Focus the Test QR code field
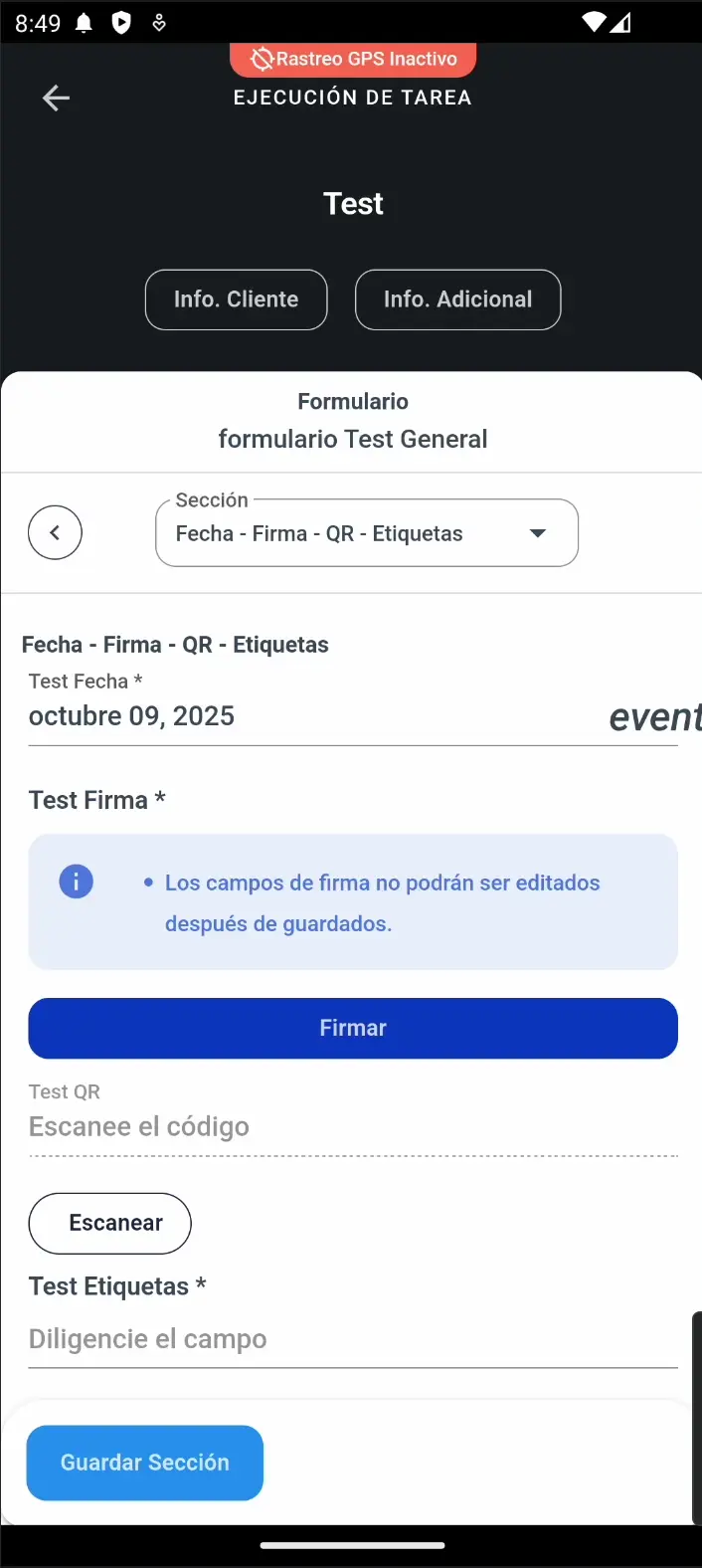The width and height of the screenshot is (702, 1568). click(x=353, y=1127)
